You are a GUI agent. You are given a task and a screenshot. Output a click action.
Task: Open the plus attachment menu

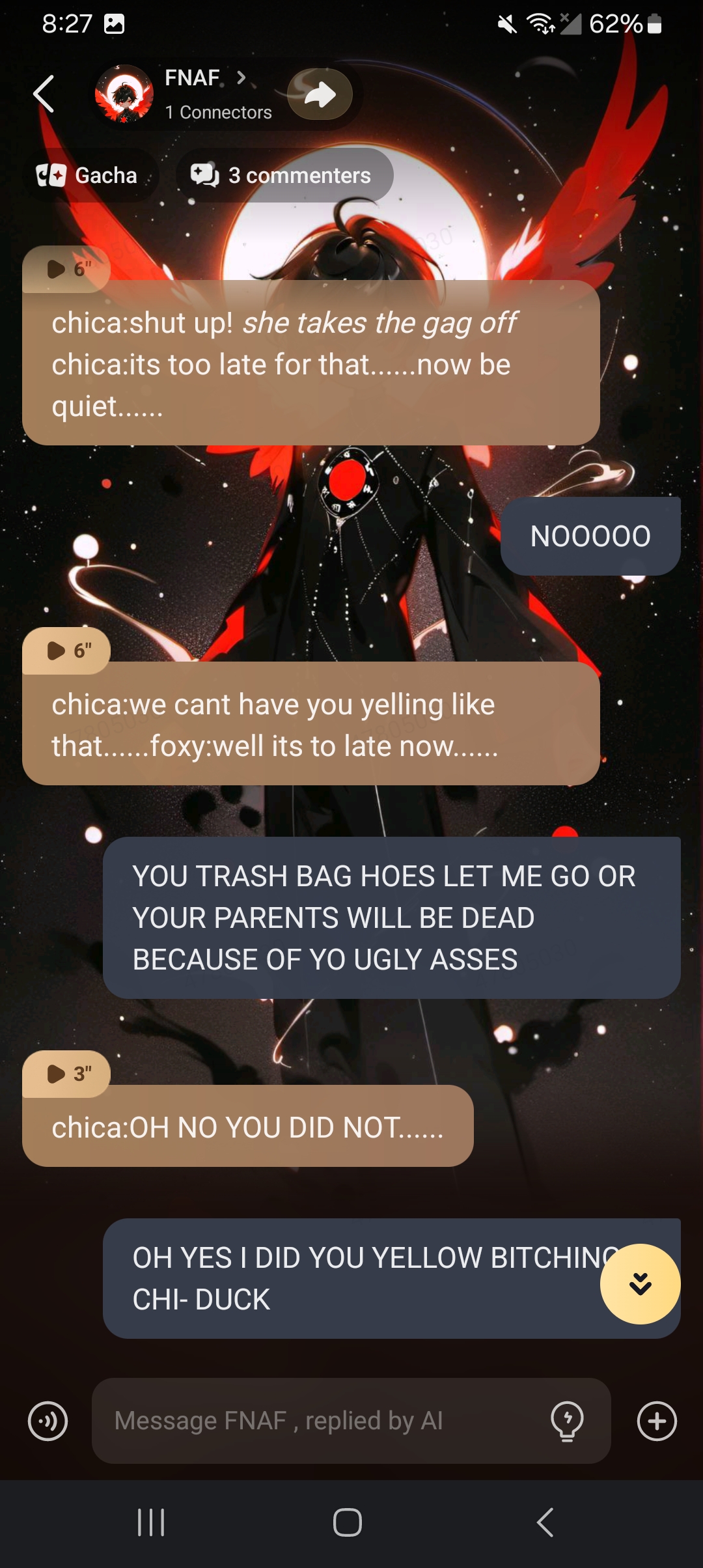657,1421
